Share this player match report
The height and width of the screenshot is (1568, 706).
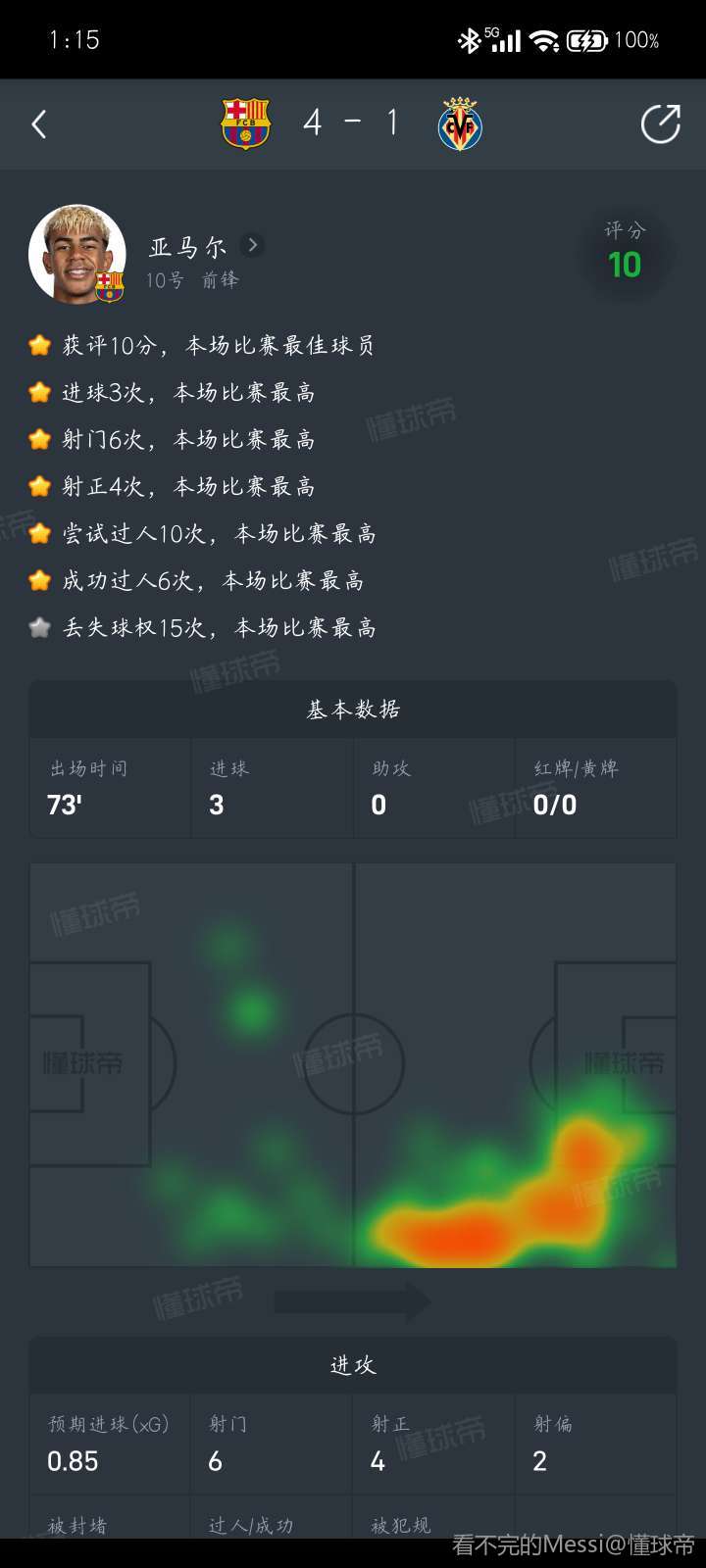click(660, 124)
